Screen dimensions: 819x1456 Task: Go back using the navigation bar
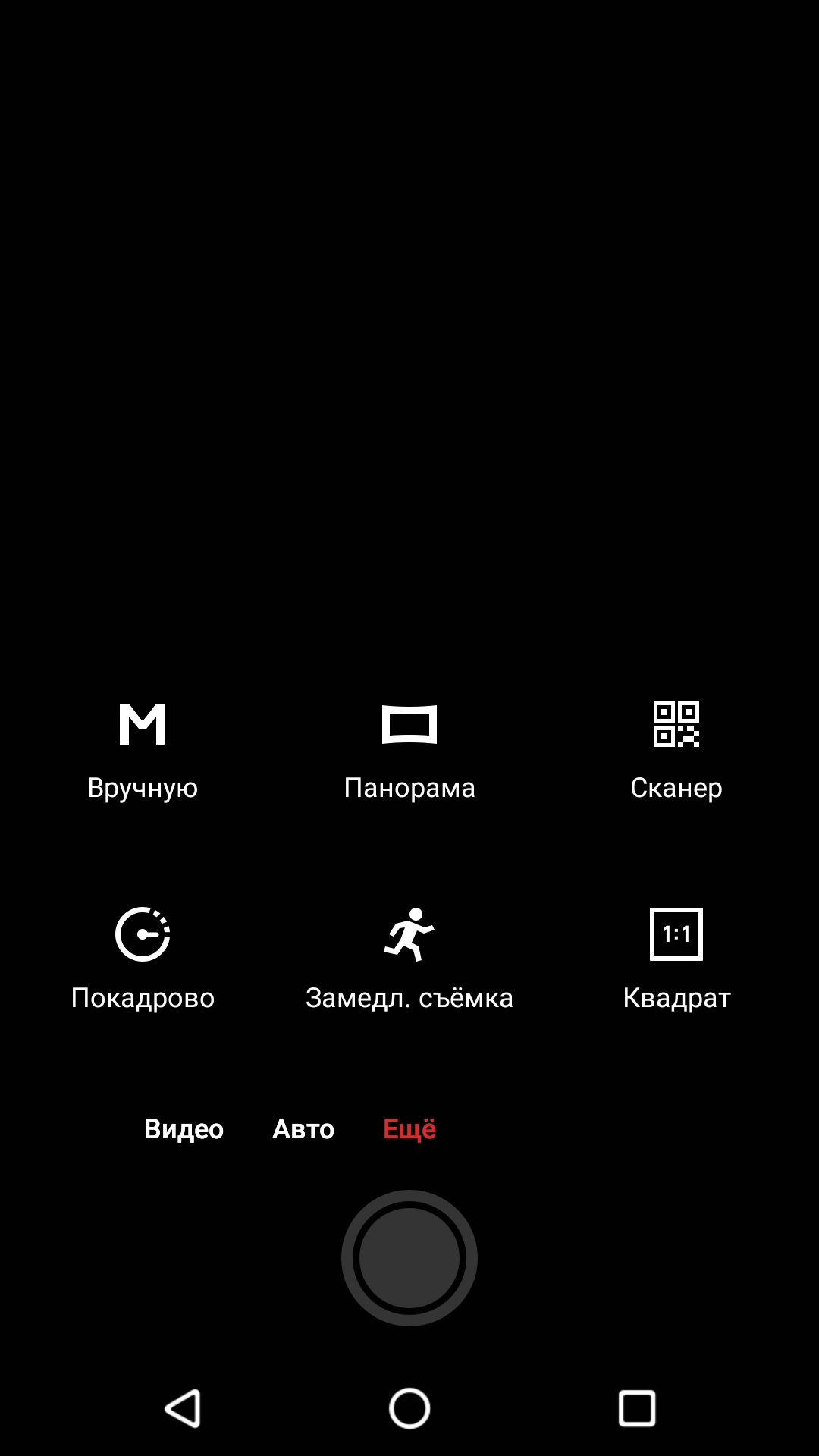183,1408
